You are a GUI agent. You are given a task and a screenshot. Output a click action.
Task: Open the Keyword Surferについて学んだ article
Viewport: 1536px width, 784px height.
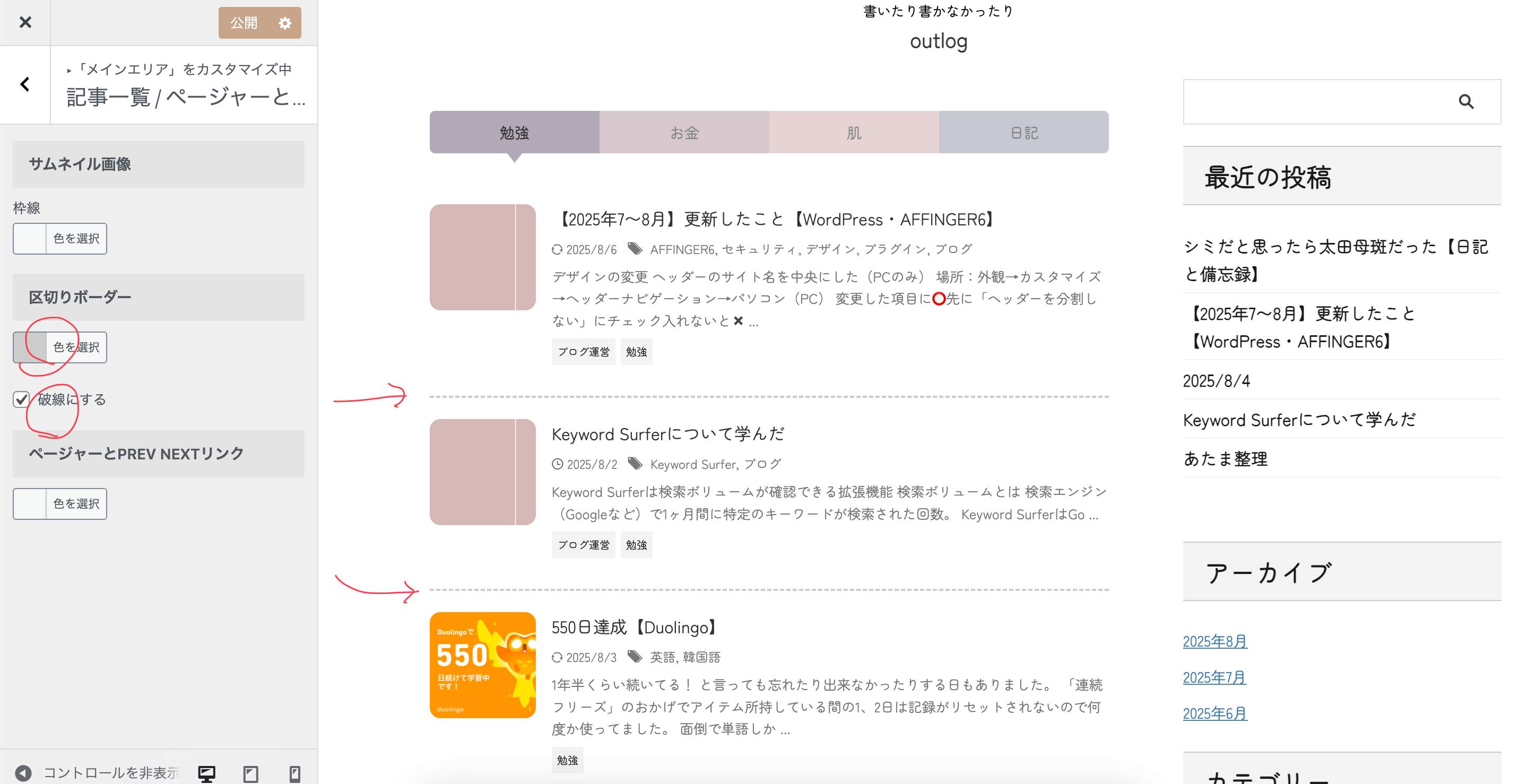point(668,434)
